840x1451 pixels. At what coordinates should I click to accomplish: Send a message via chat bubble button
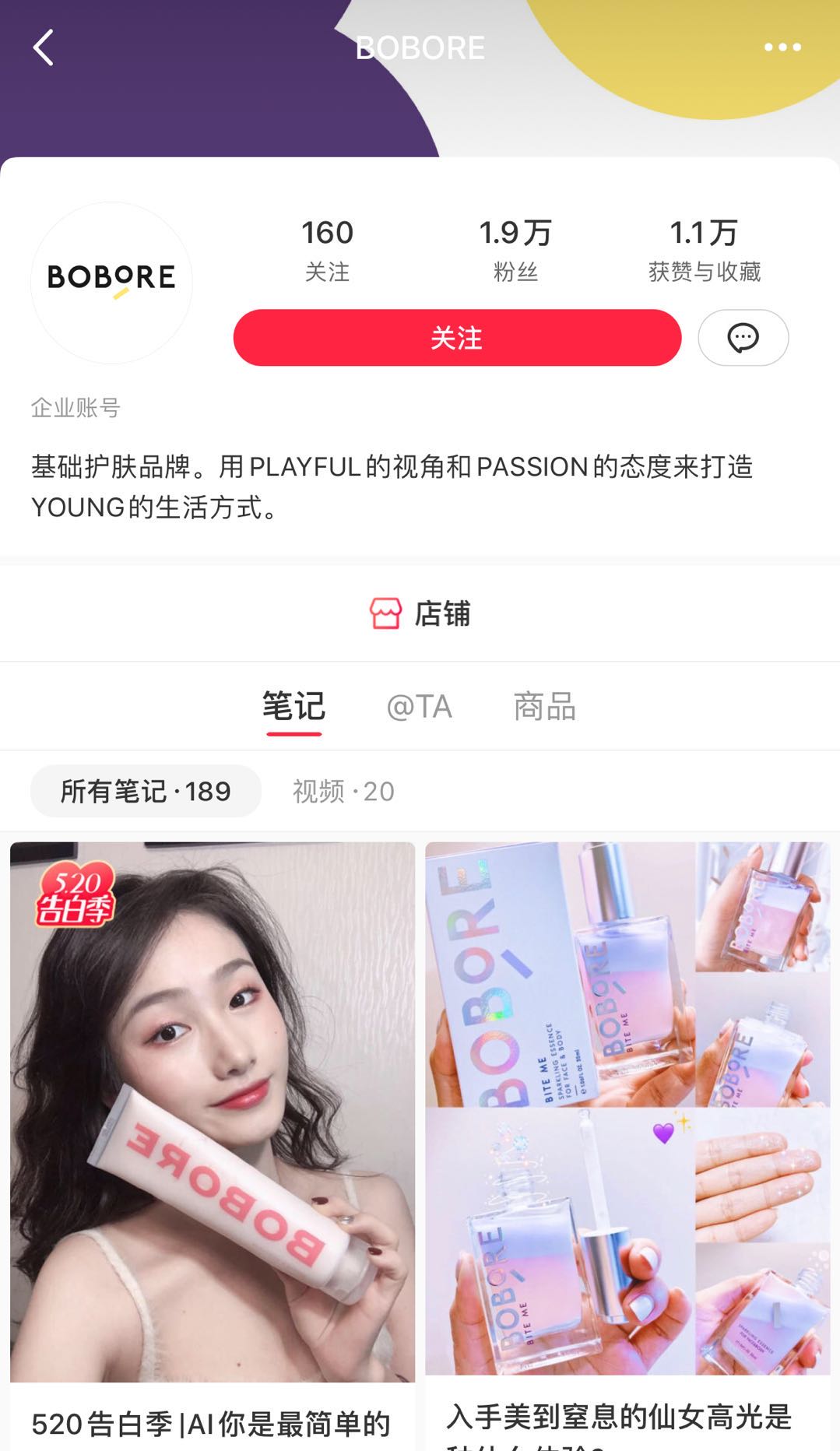pyautogui.click(x=743, y=338)
